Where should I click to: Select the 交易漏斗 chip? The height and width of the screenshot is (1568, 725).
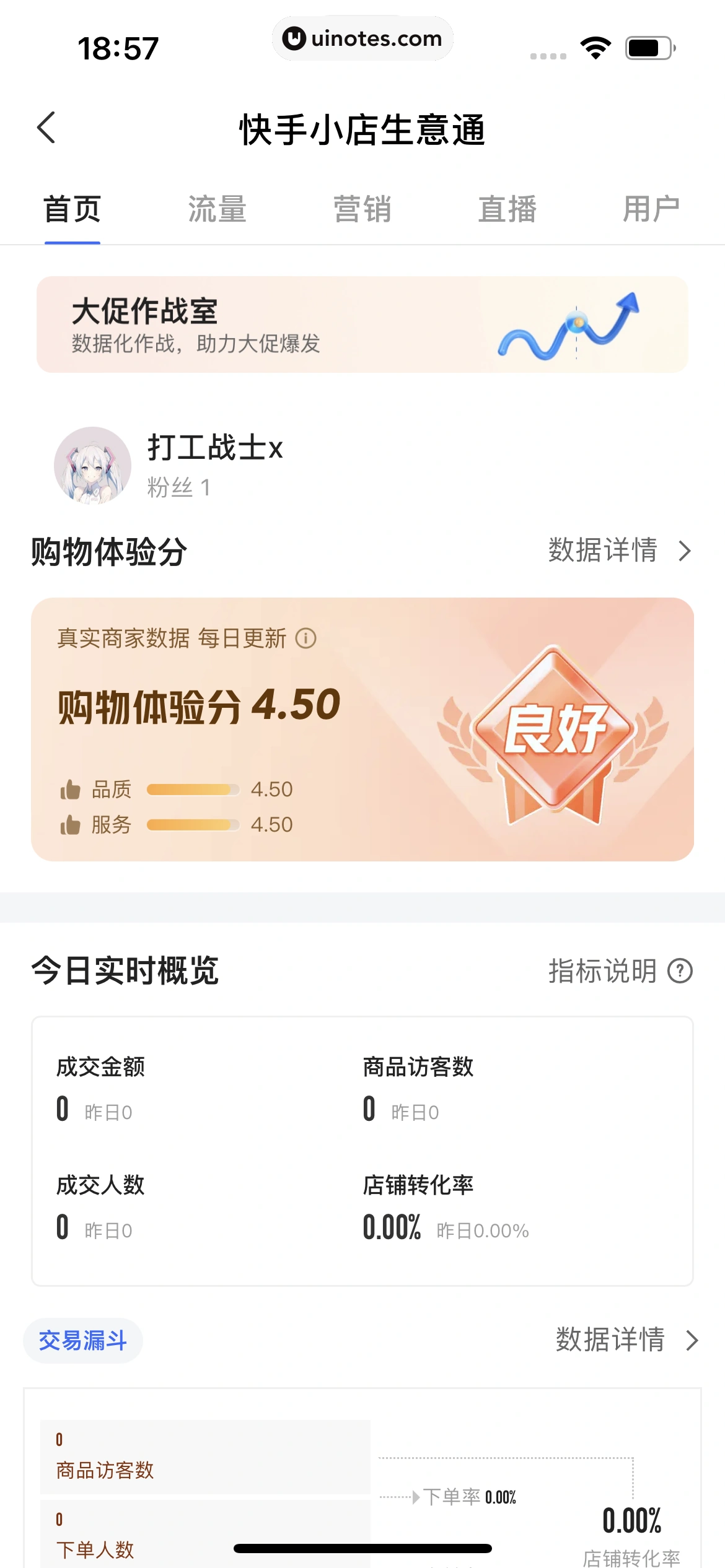pyautogui.click(x=83, y=1341)
